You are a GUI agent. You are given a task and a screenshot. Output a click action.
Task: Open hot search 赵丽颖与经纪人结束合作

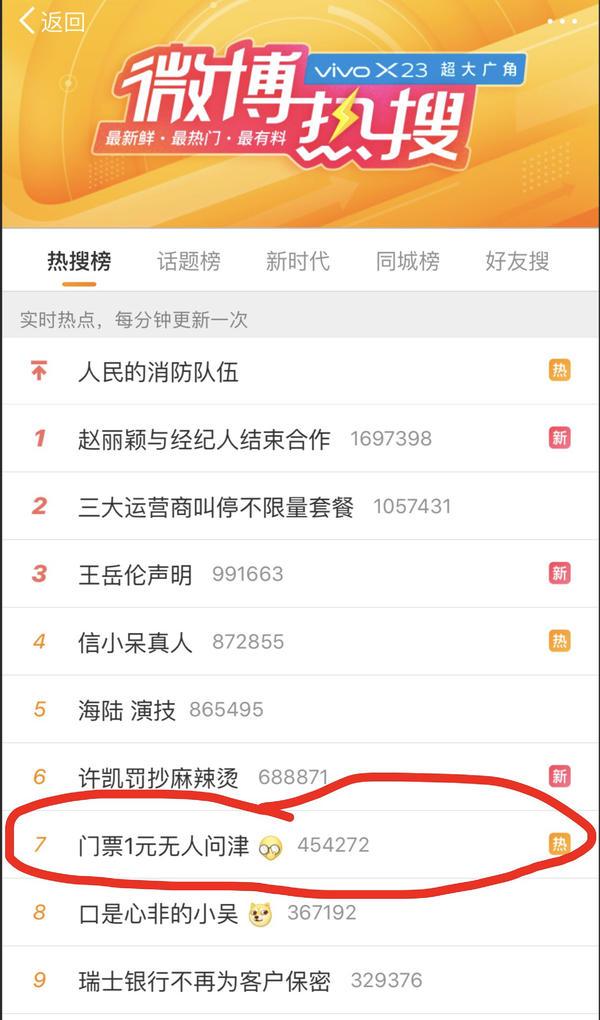[x=204, y=439]
